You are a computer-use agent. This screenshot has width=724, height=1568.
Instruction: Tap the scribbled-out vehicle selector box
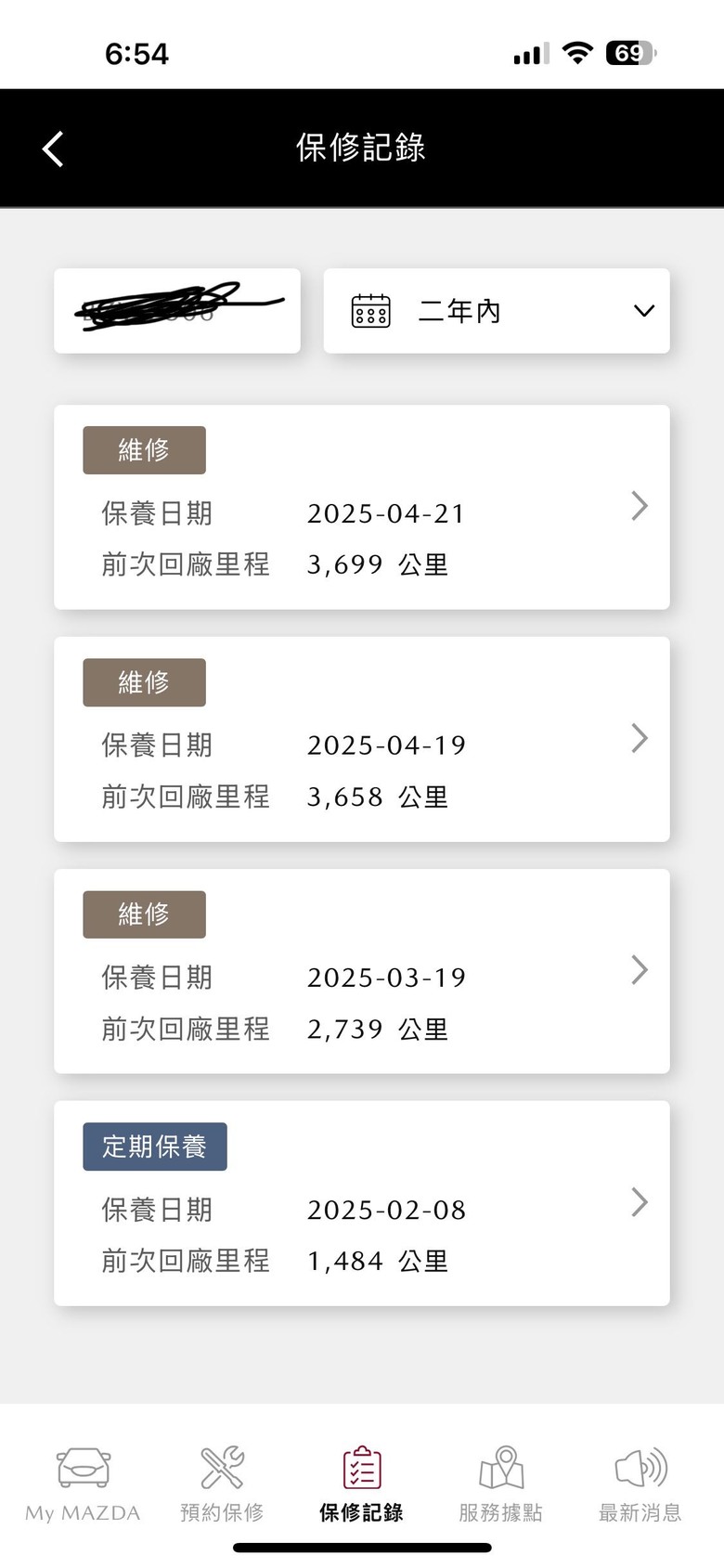pyautogui.click(x=177, y=311)
